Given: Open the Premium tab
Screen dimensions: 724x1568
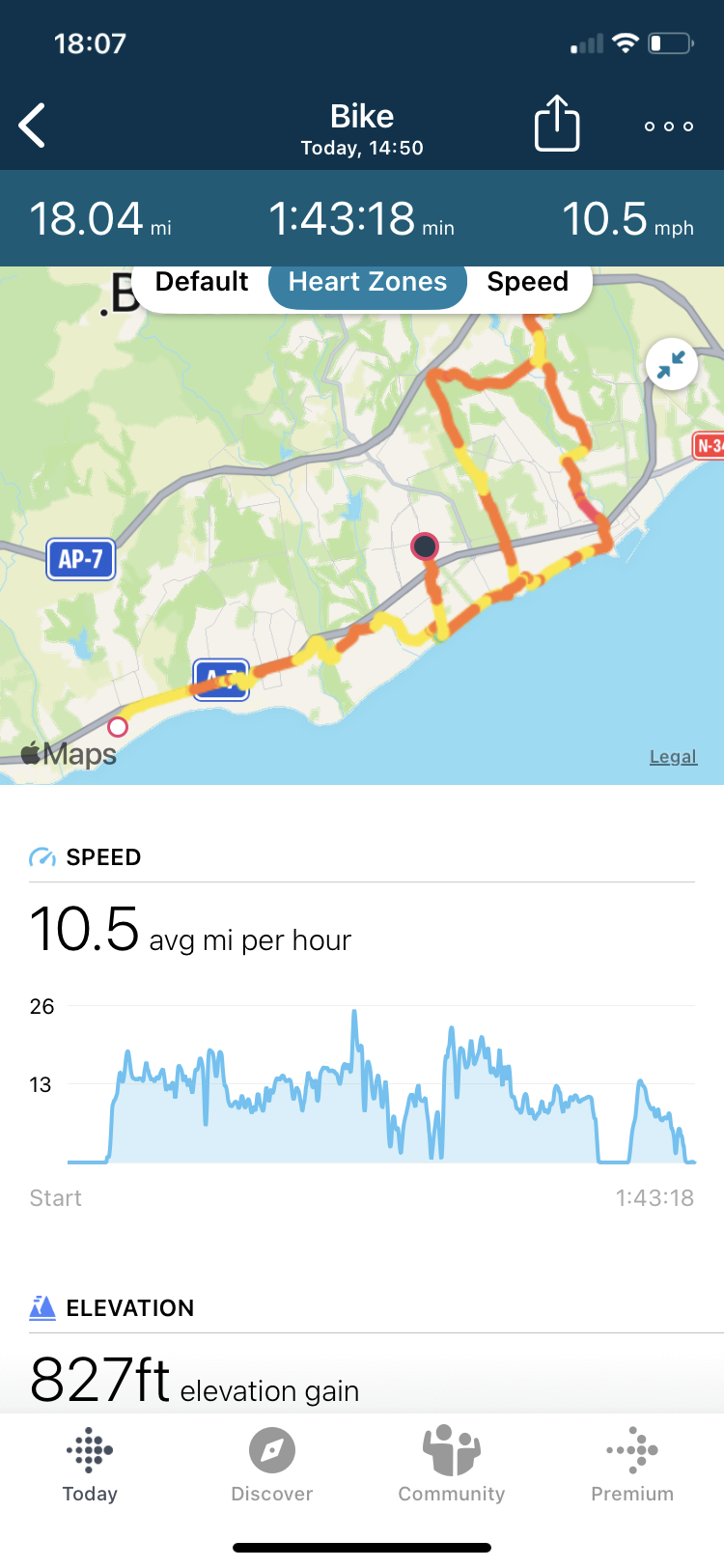Looking at the screenshot, I should click(x=632, y=1465).
